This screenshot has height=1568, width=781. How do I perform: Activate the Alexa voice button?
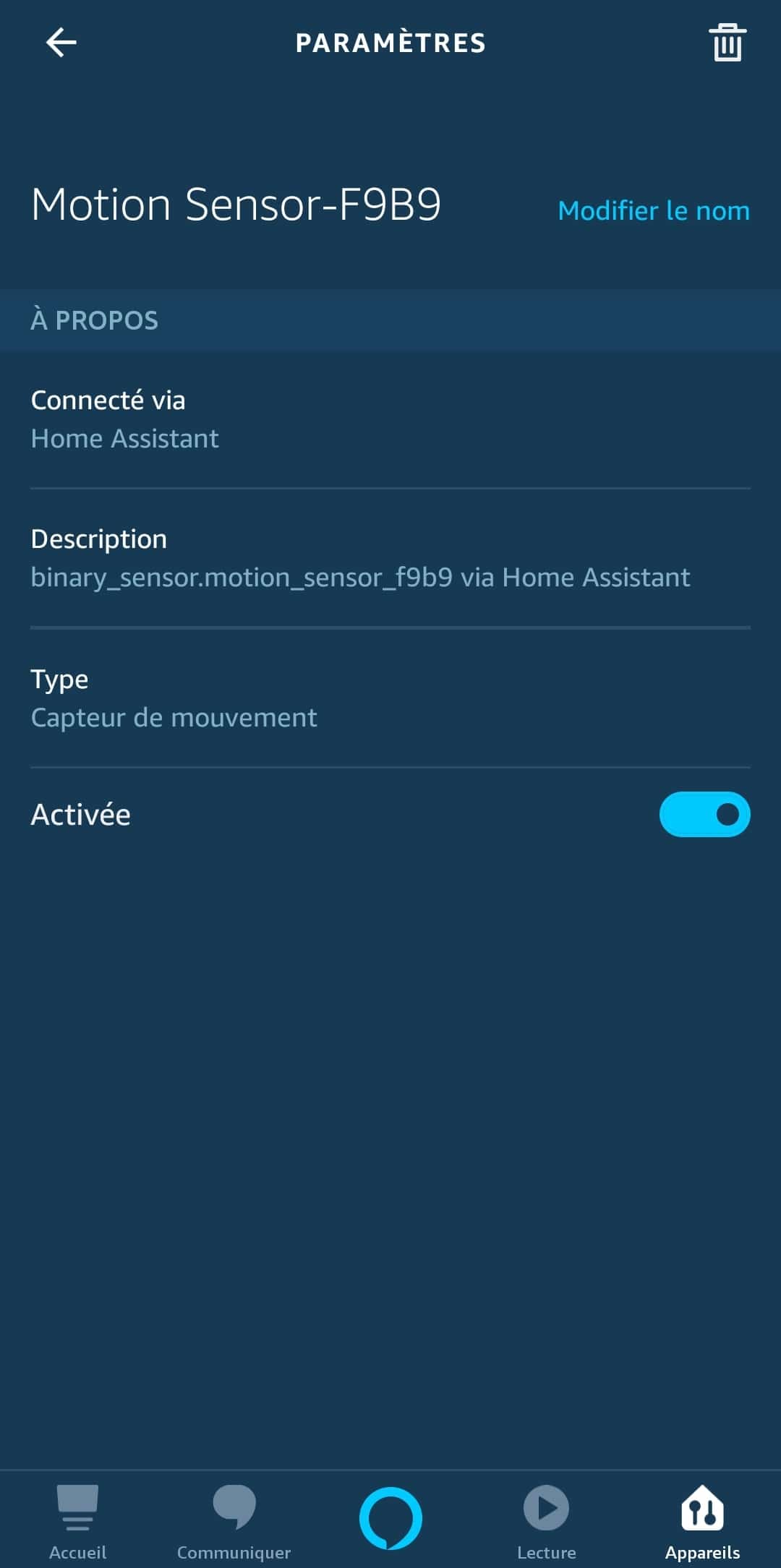pos(390,1518)
